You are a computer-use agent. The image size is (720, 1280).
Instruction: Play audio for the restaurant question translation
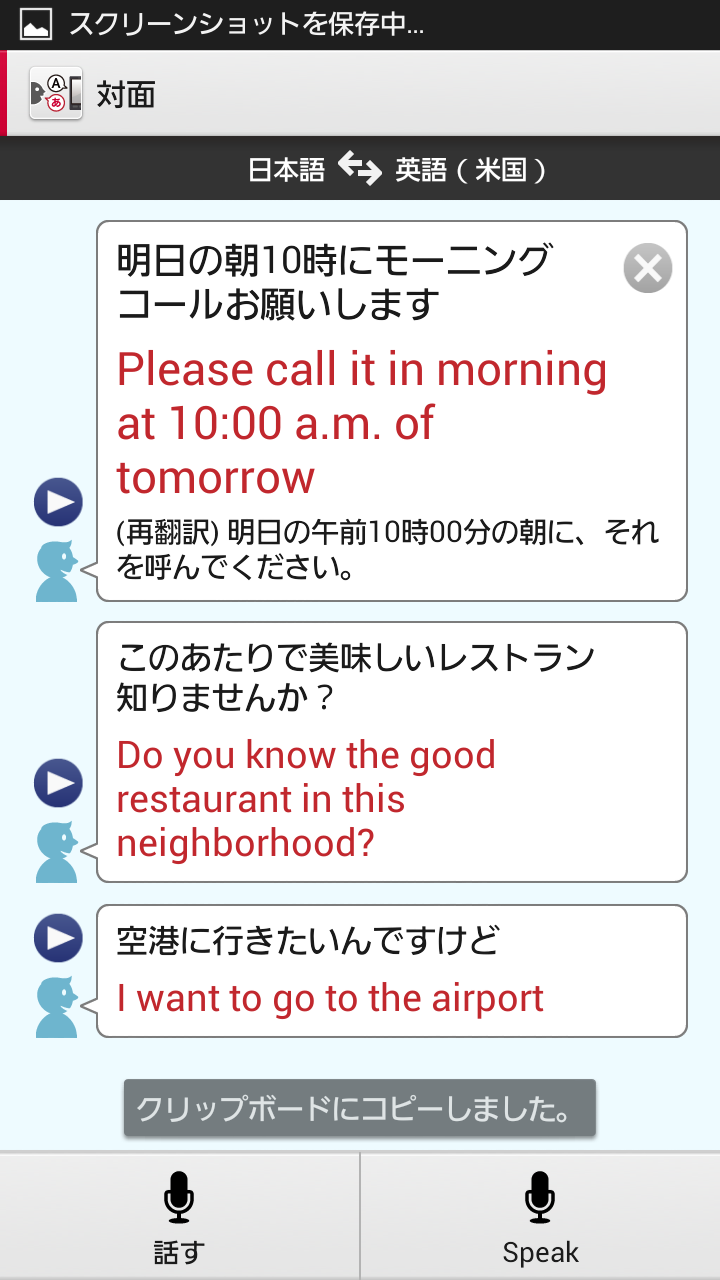(x=58, y=783)
